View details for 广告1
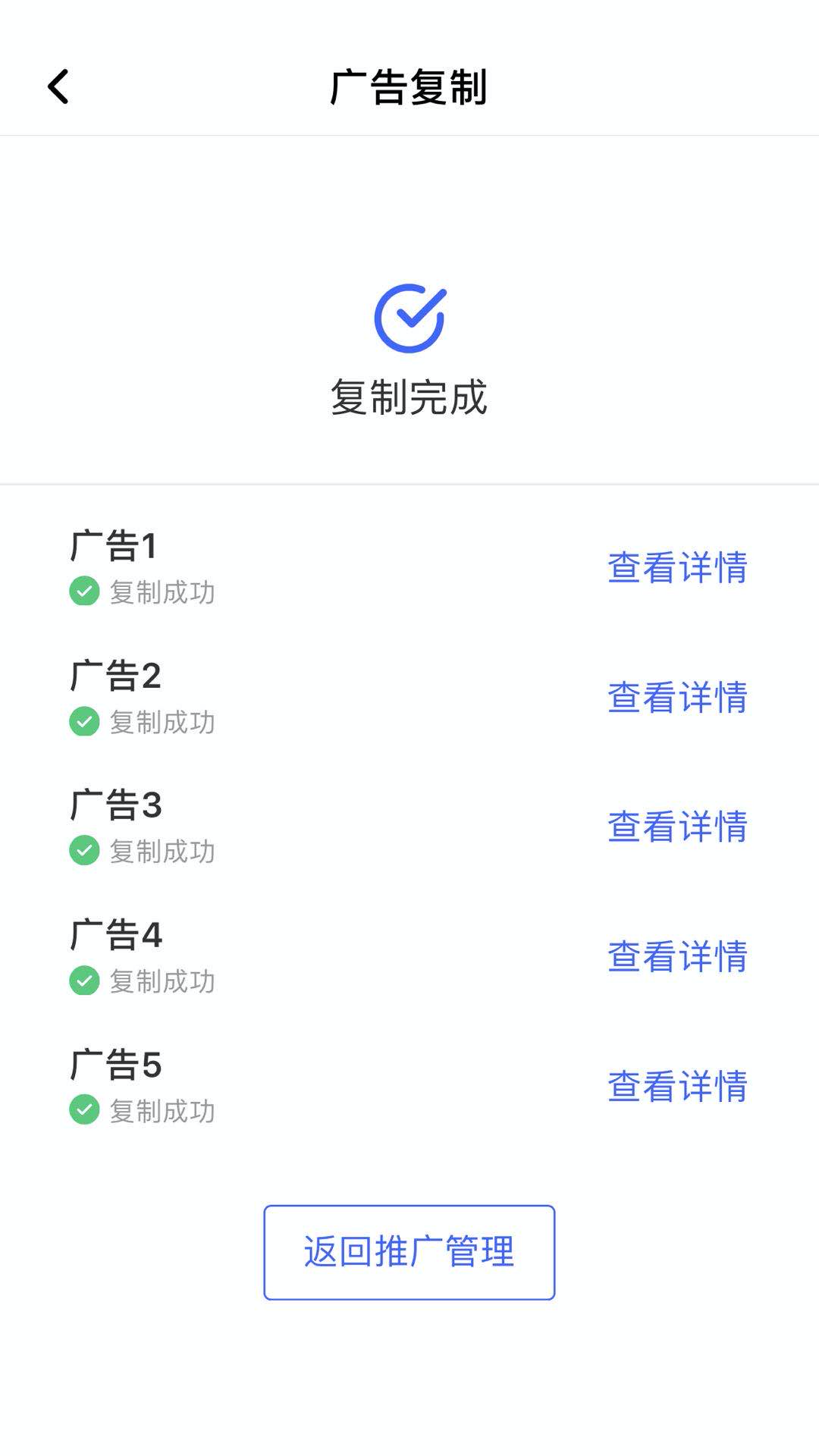Screen dimensions: 819x1456 click(677, 567)
